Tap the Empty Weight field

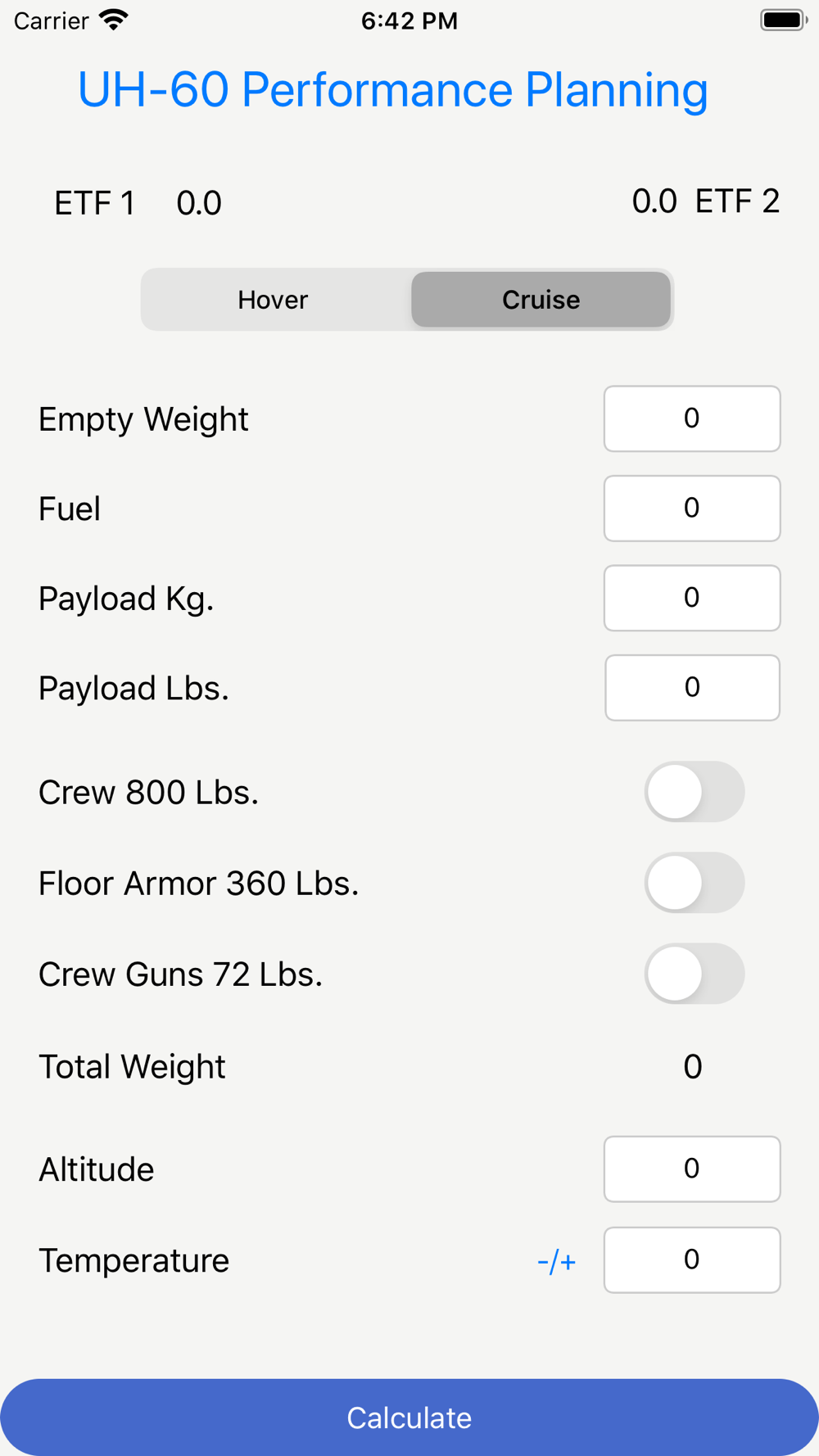(x=692, y=418)
